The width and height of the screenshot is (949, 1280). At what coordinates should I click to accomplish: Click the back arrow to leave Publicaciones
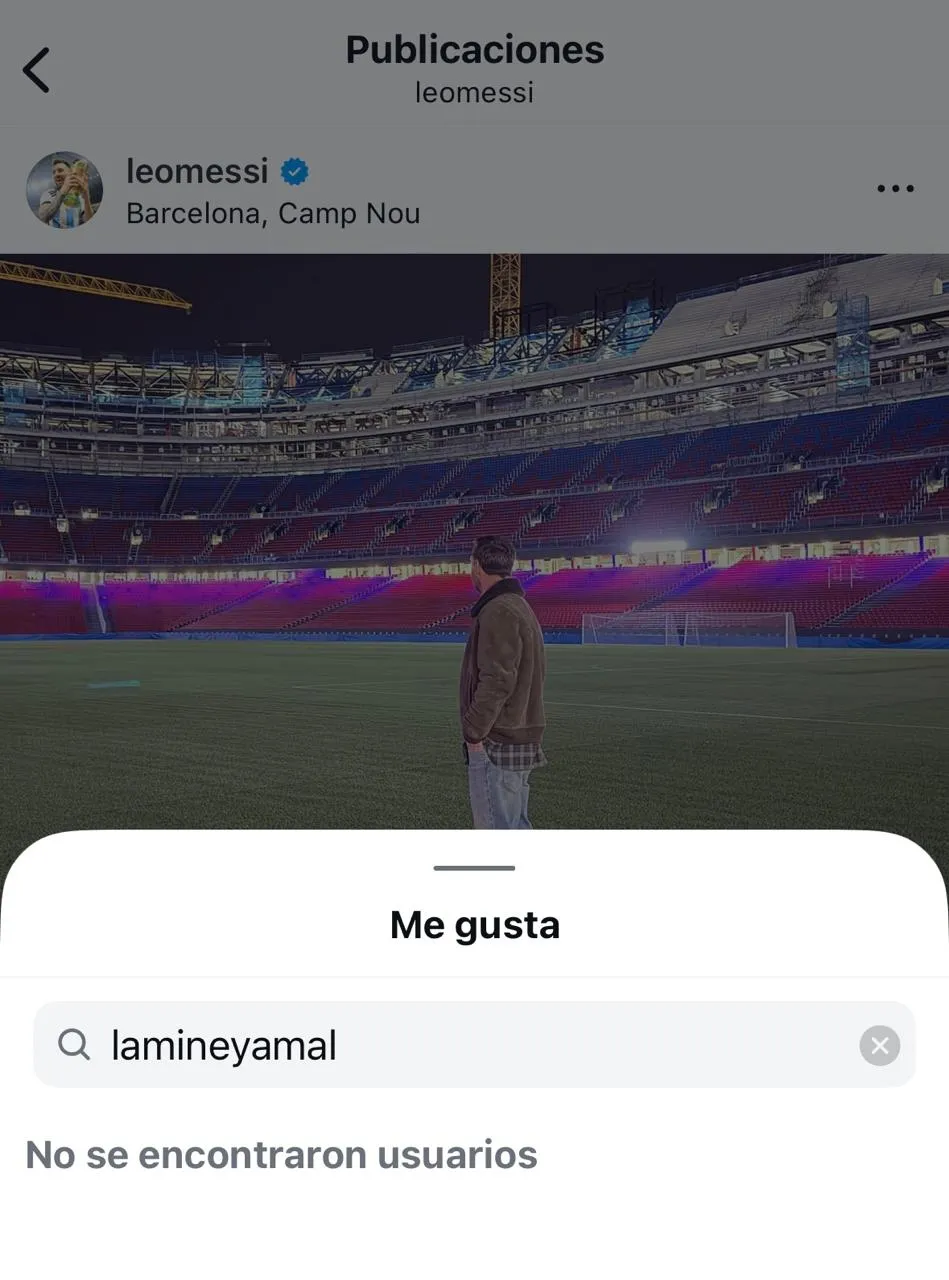pyautogui.click(x=37, y=68)
